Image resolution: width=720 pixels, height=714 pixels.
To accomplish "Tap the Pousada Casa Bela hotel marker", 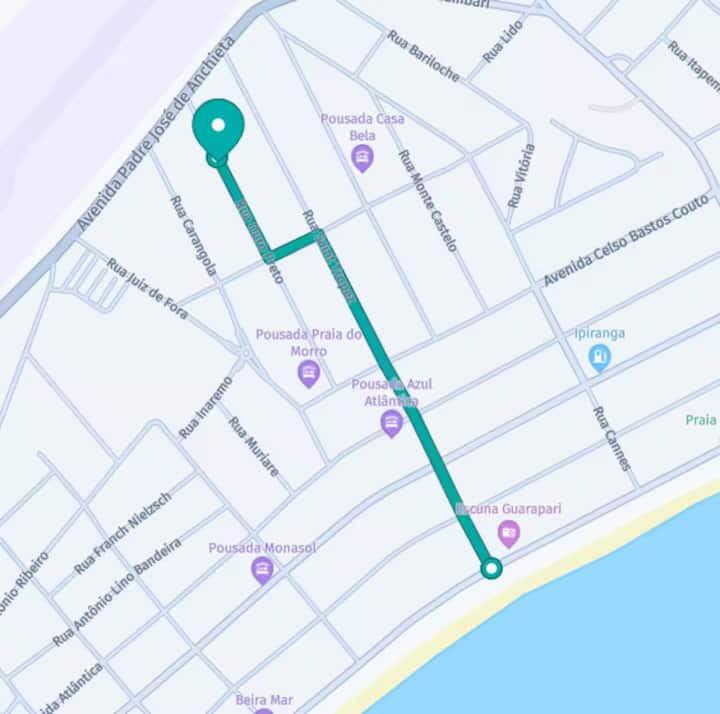I will tap(362, 157).
